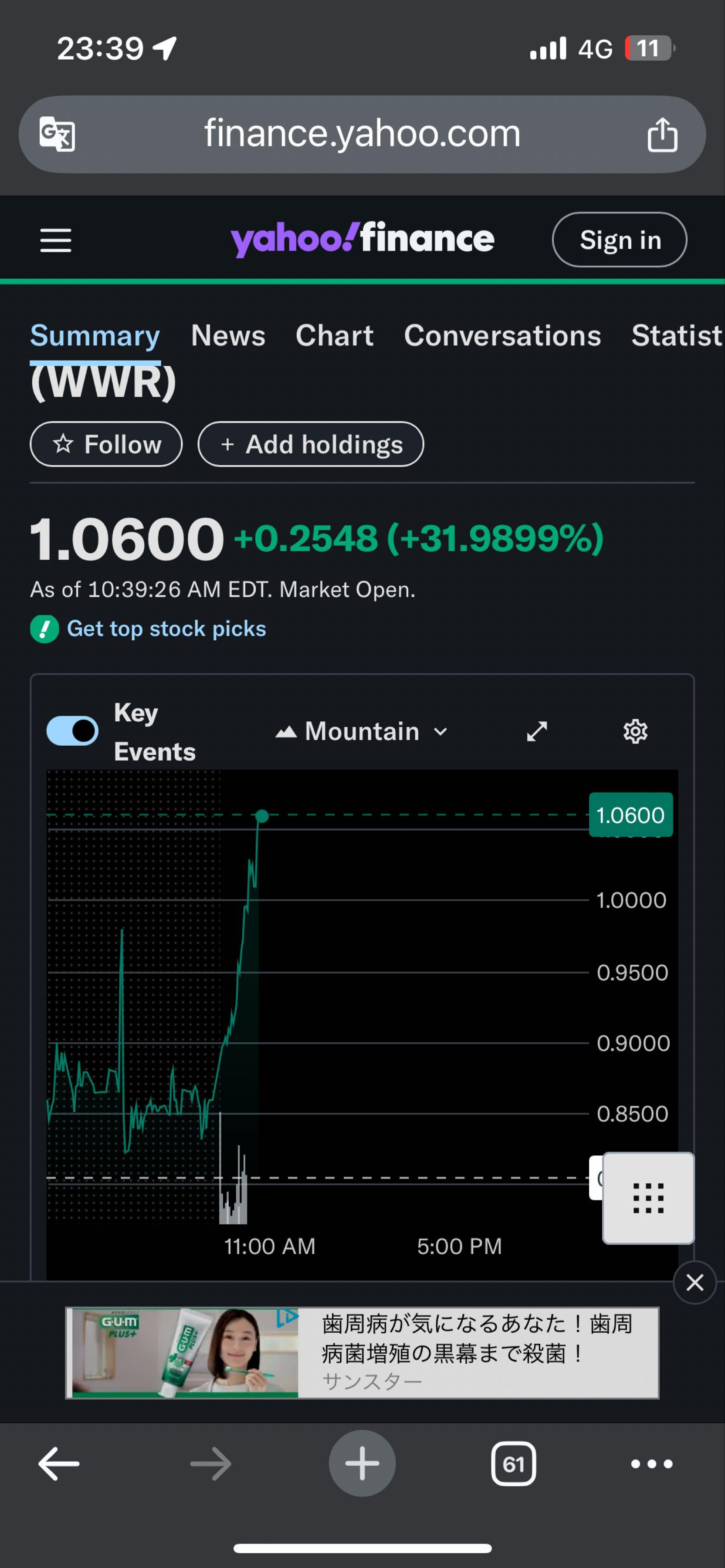Expand the Mountain chart type dropdown
Screen dimensions: 725x1568
point(362,731)
